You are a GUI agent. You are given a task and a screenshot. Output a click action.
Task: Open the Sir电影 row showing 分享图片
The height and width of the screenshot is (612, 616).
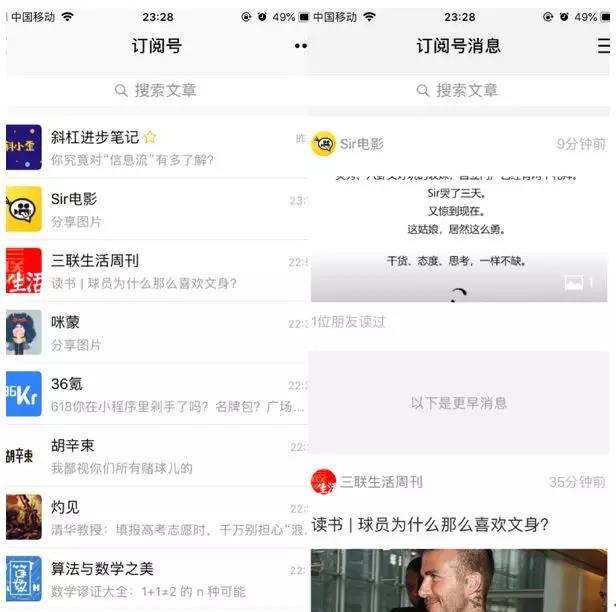coord(156,209)
